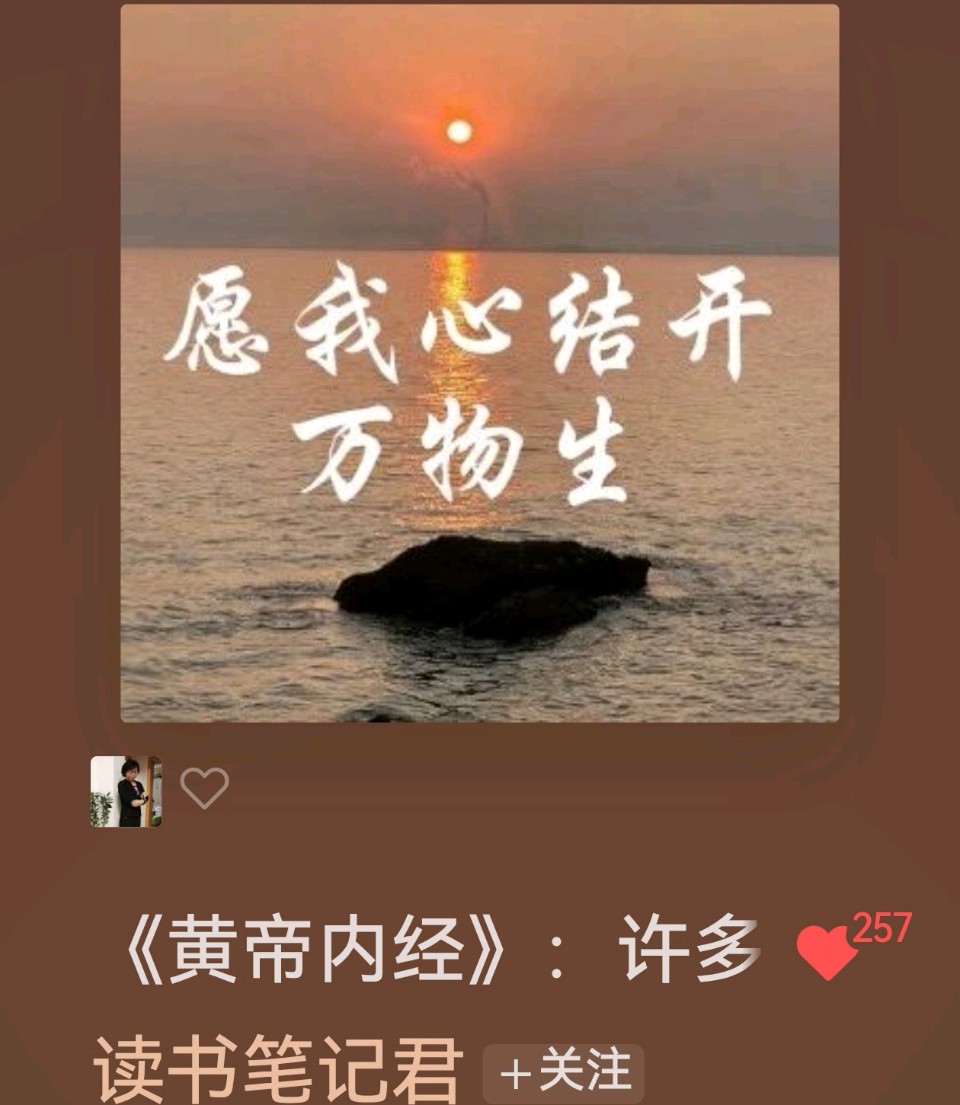The height and width of the screenshot is (1105, 960).
Task: Like the post with 257 likes
Action: click(828, 951)
